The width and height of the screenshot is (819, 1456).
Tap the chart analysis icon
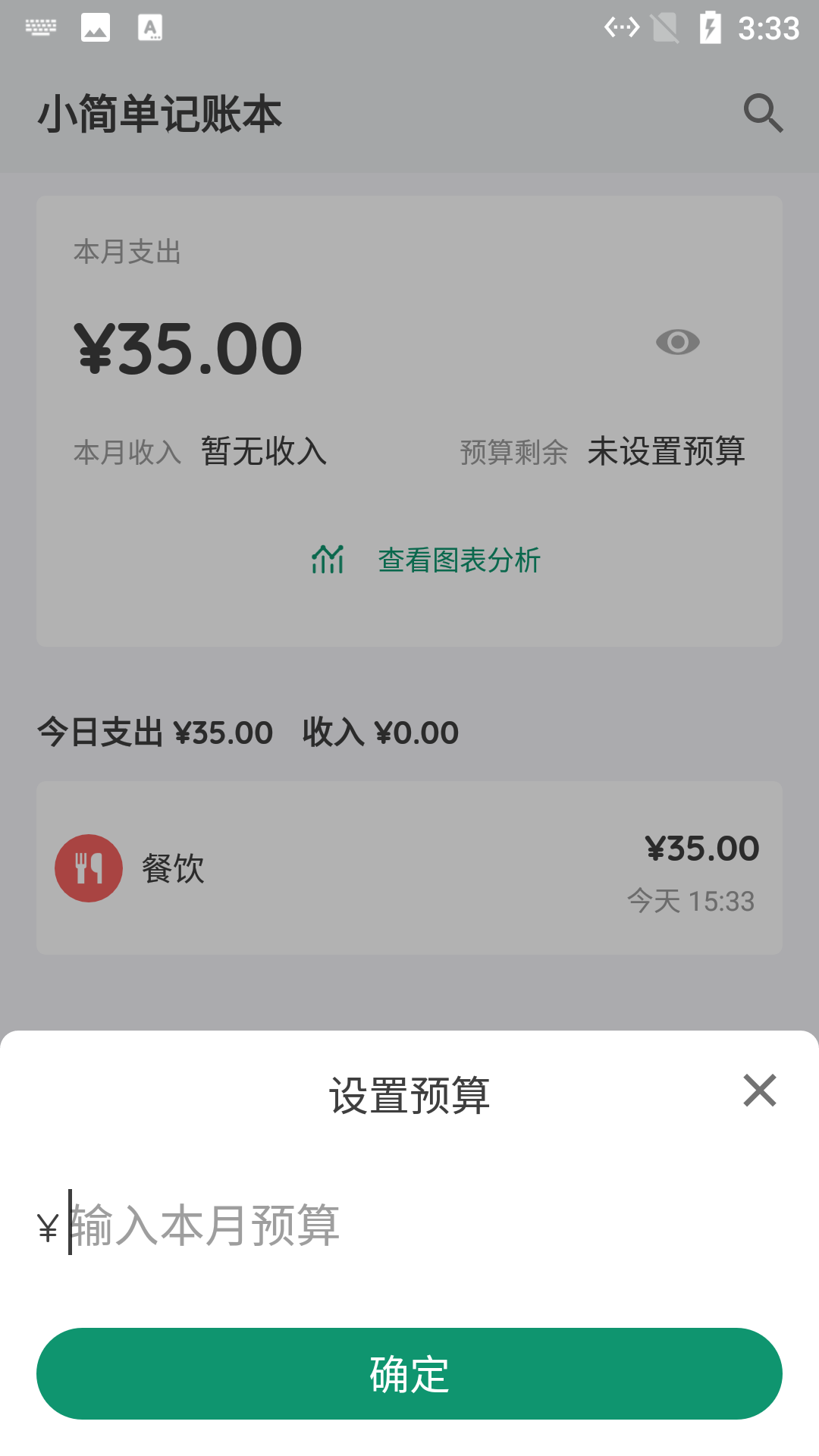[327, 560]
